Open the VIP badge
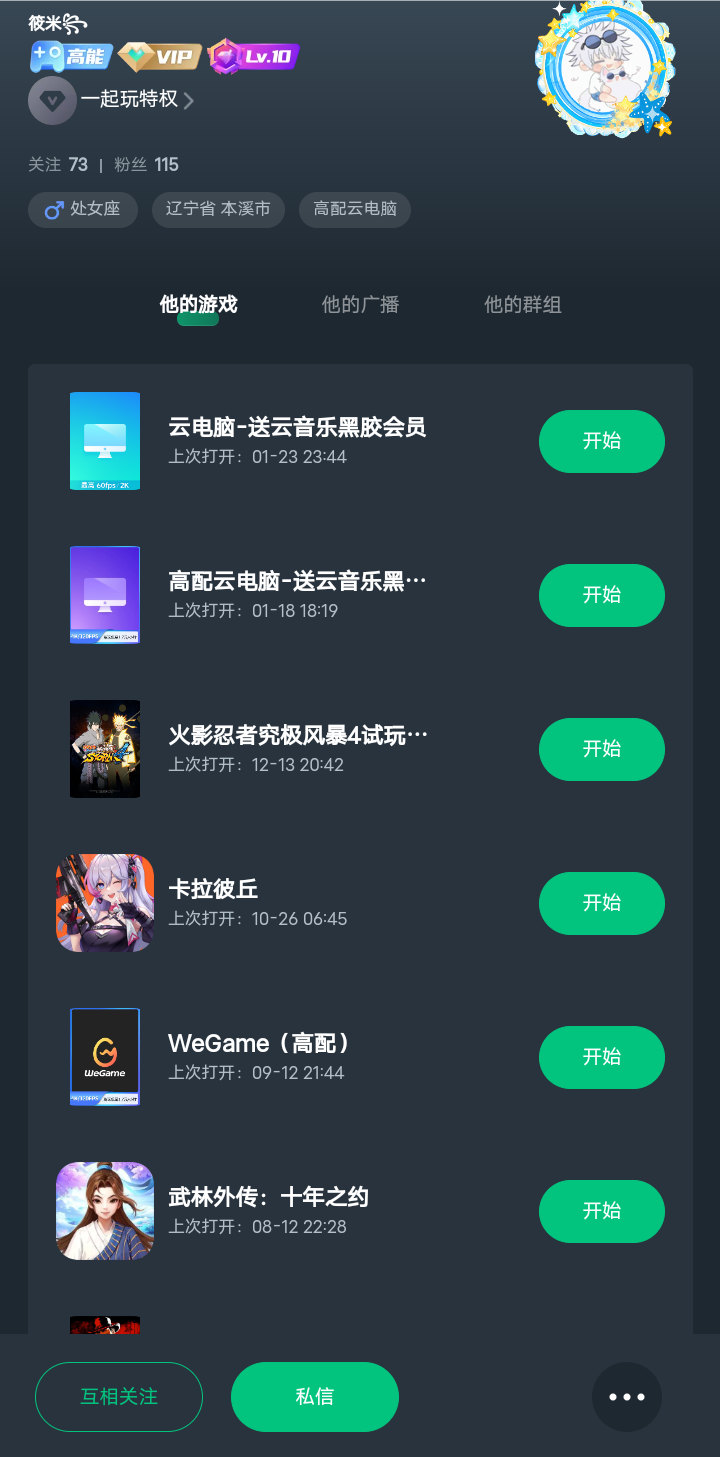This screenshot has height=1457, width=720. click(160, 57)
